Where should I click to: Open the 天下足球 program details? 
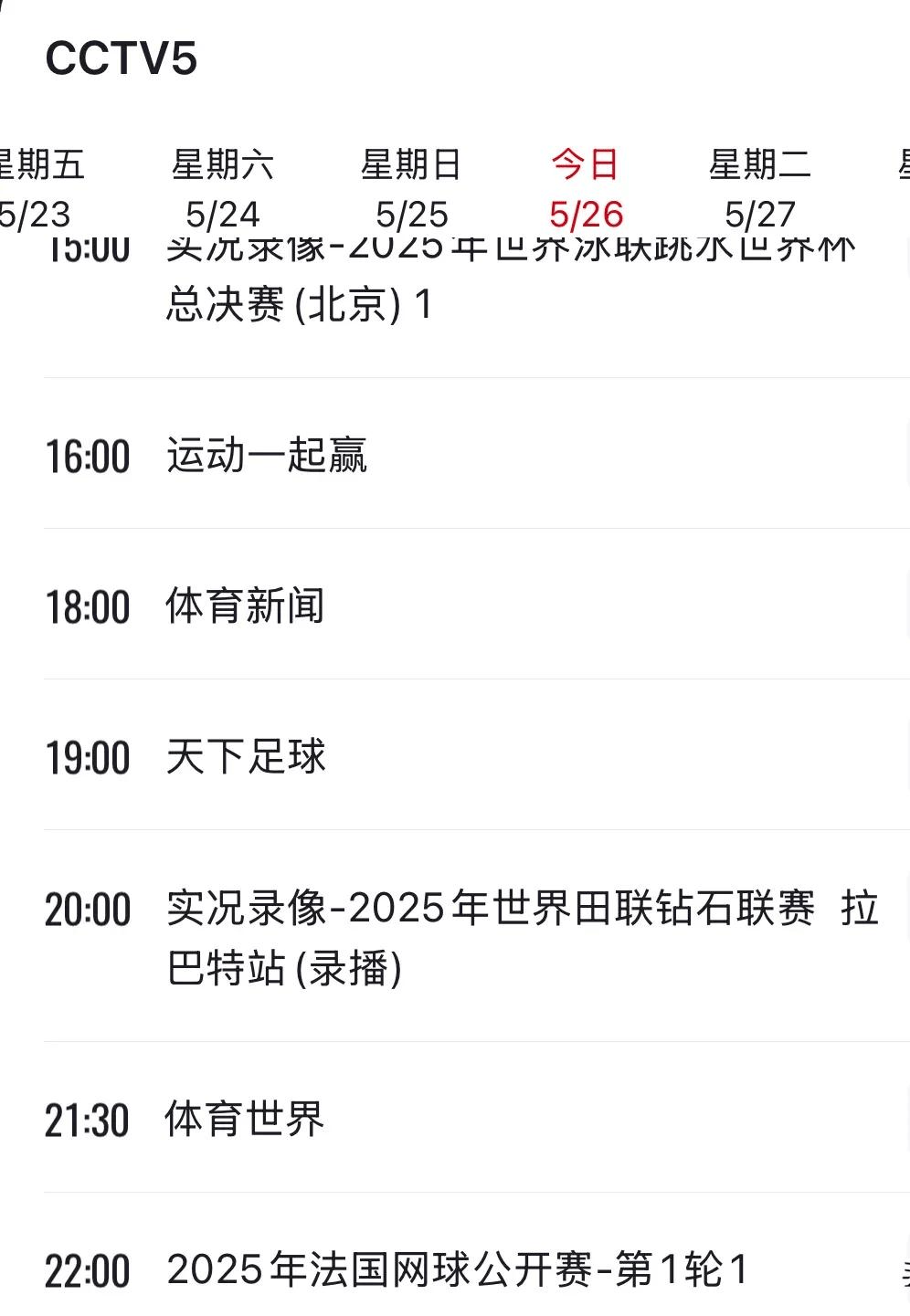(246, 757)
